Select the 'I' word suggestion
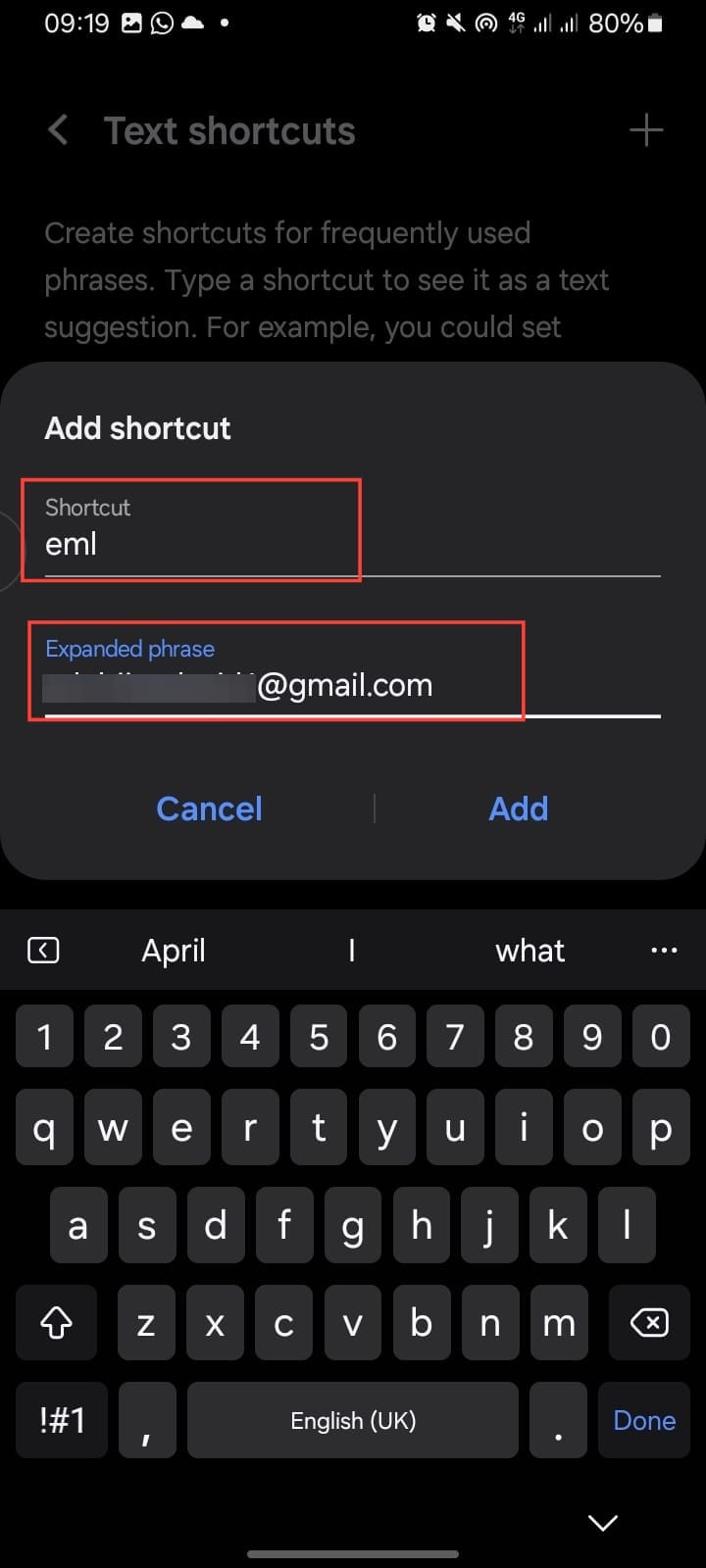The height and width of the screenshot is (1568, 706). coord(351,951)
